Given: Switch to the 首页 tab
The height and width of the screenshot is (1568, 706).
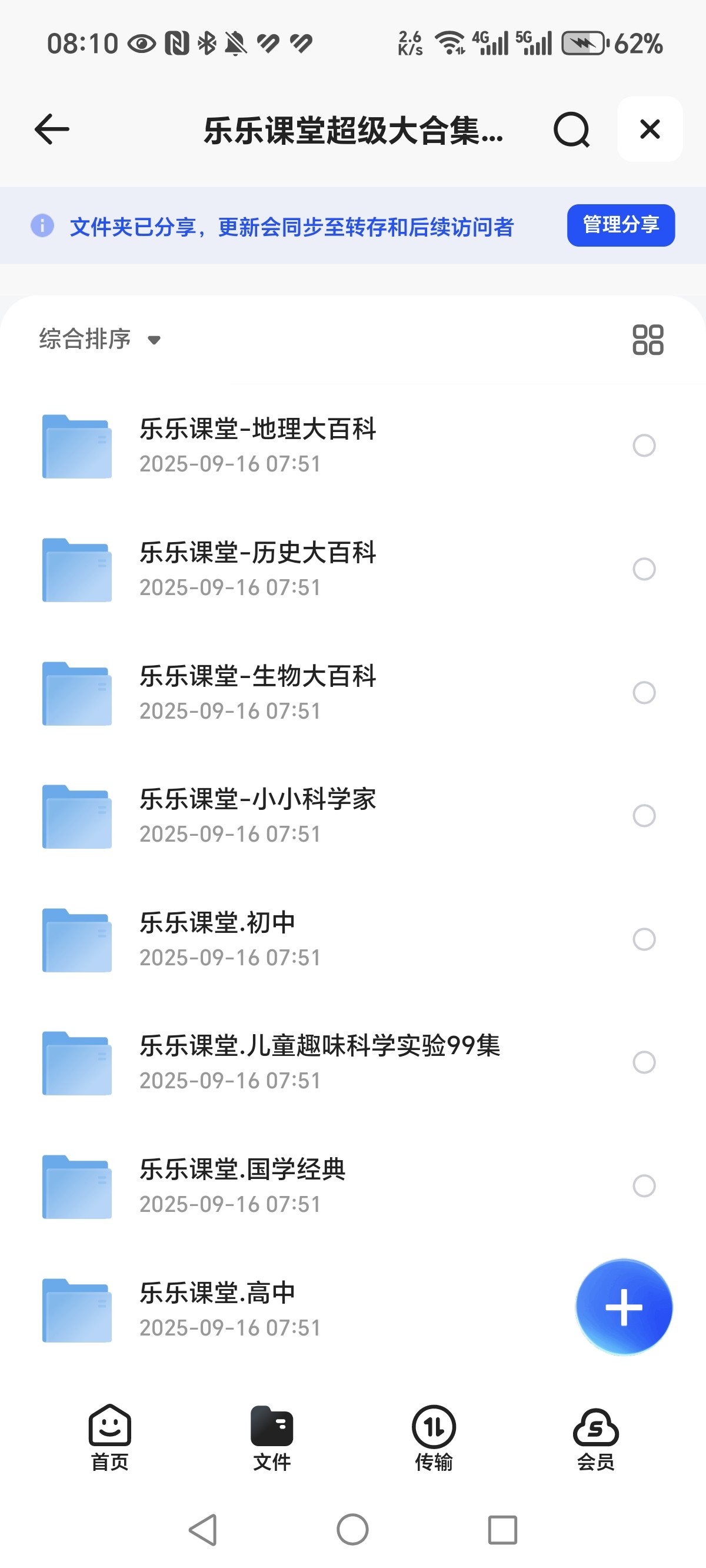Looking at the screenshot, I should click(110, 1438).
